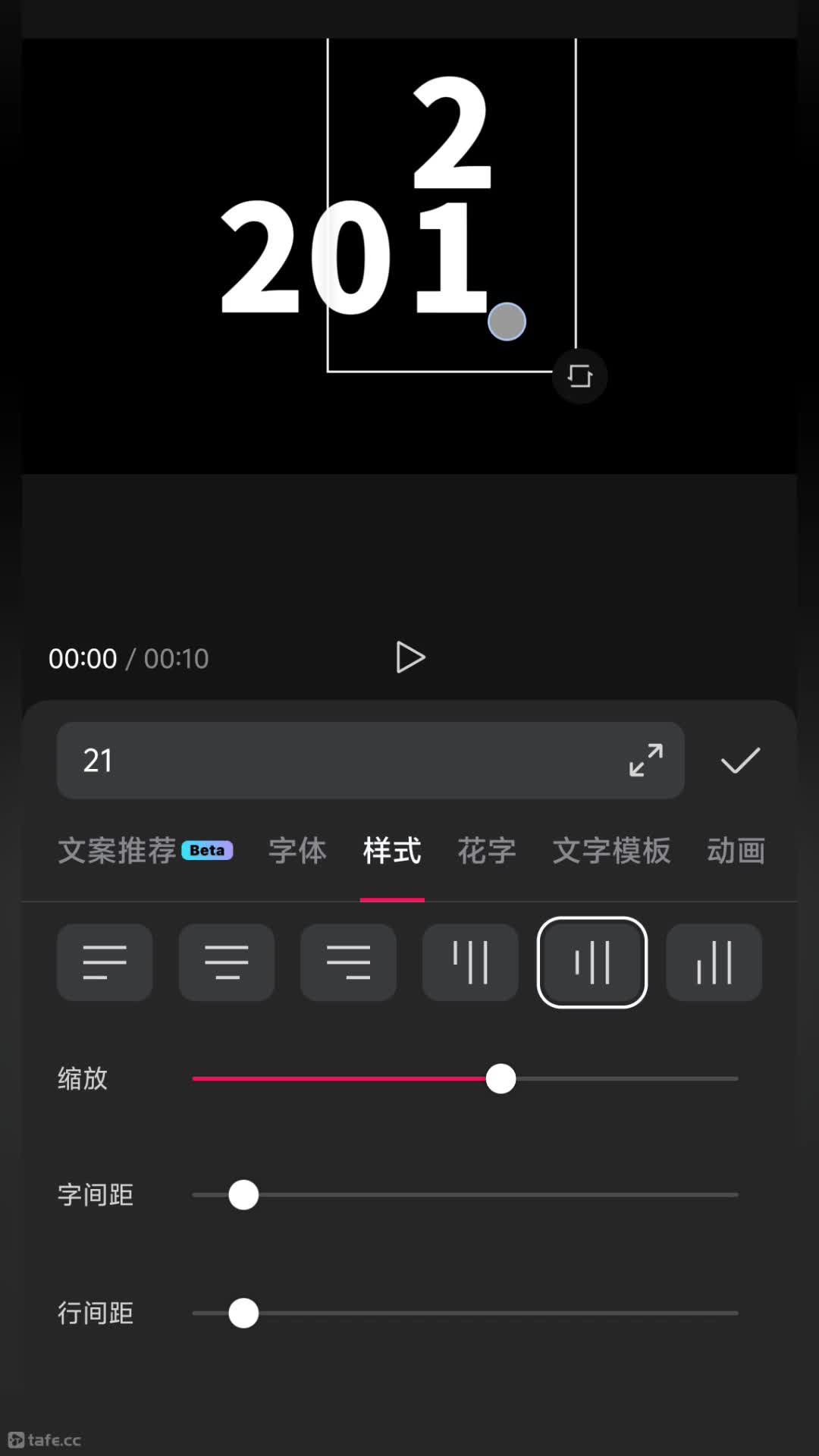The image size is (819, 1456).
Task: Play the video preview
Action: click(x=410, y=657)
